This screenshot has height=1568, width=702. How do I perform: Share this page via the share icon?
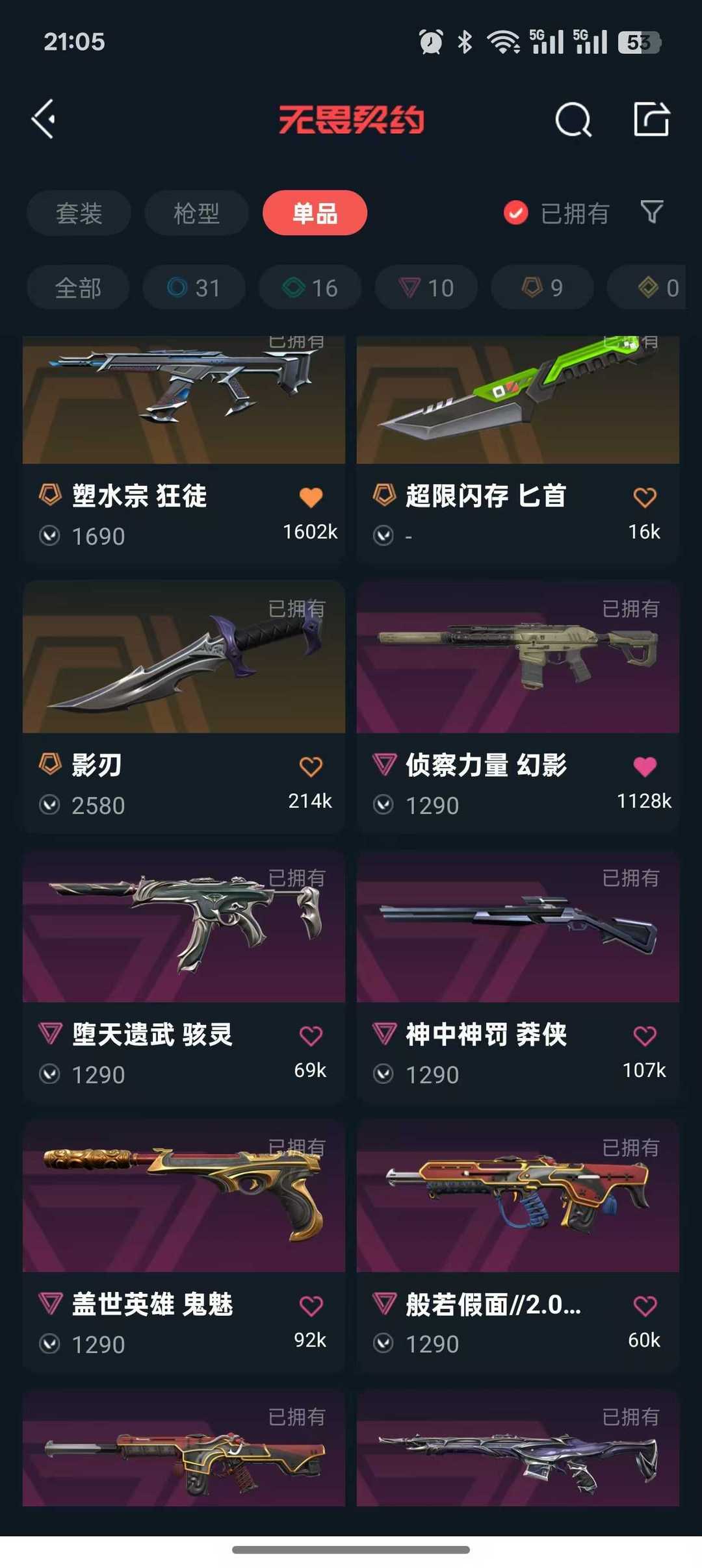(651, 120)
